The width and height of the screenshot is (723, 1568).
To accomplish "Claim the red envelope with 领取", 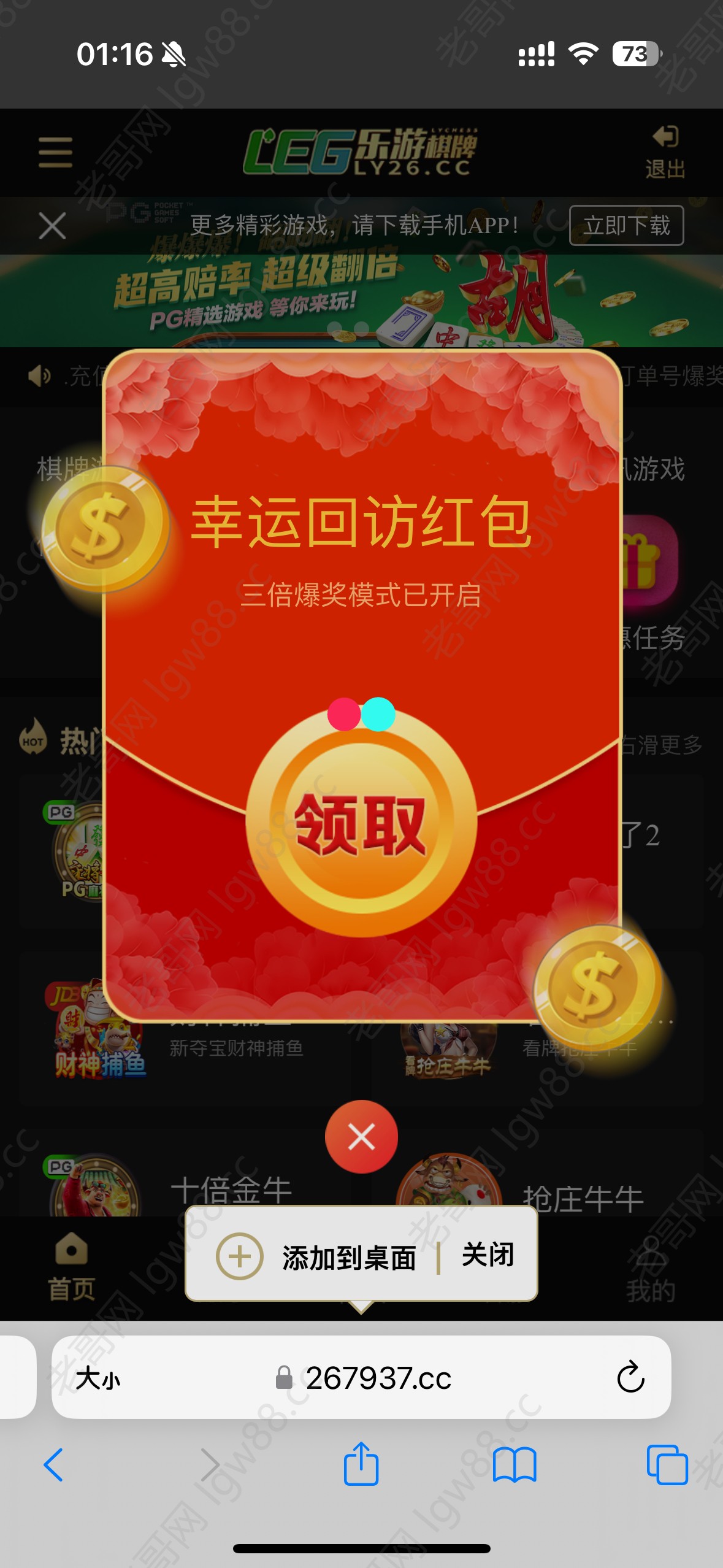I will [361, 824].
